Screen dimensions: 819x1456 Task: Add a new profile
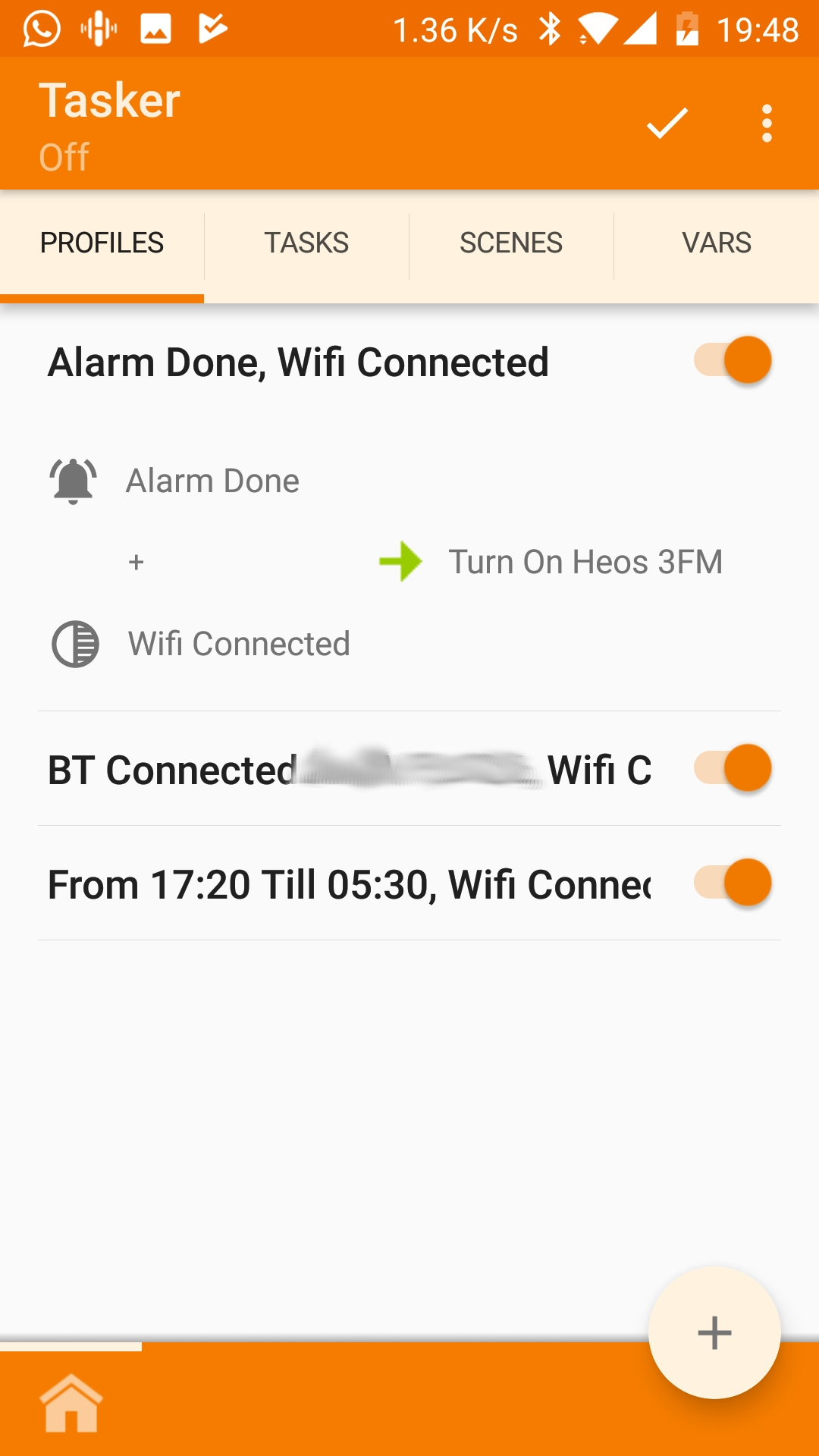(714, 1332)
